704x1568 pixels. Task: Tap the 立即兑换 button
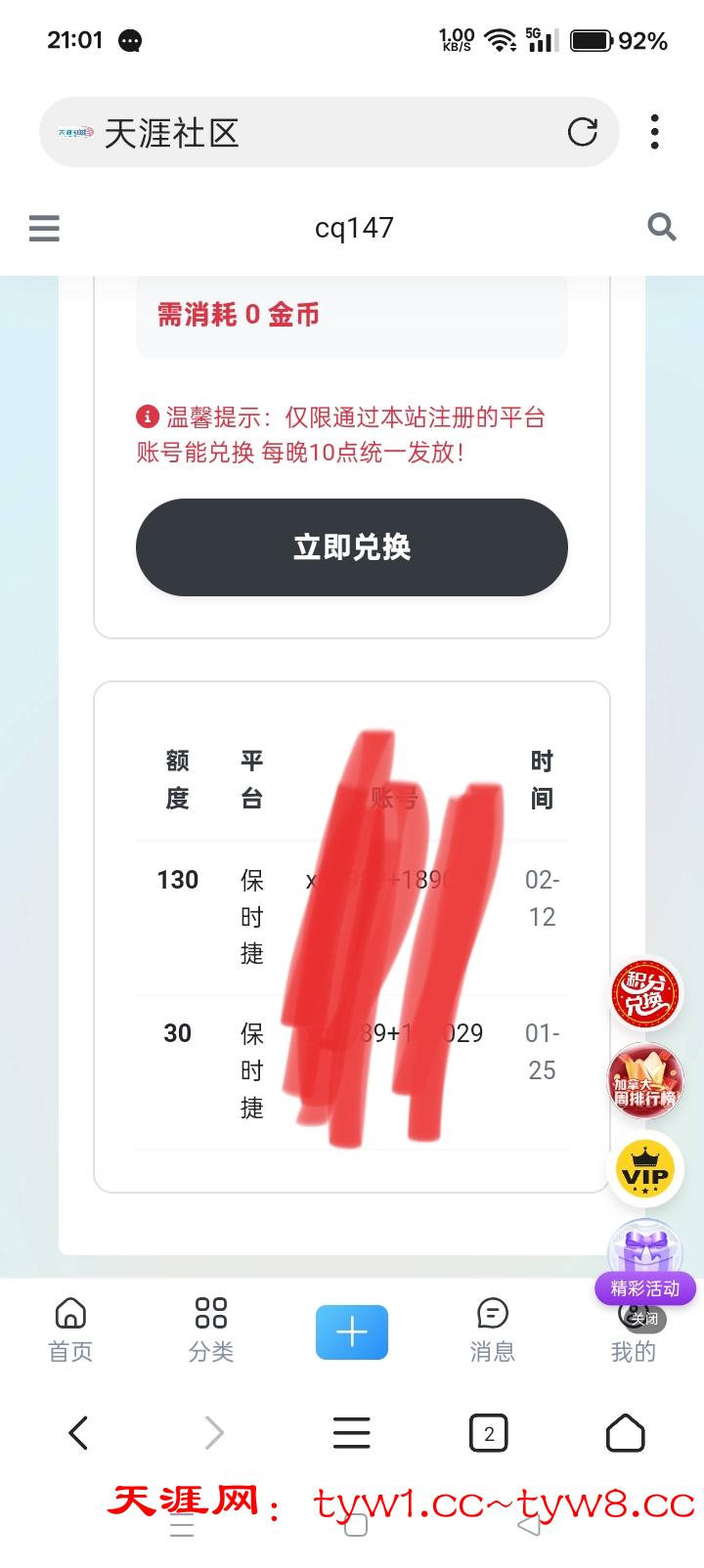352,547
